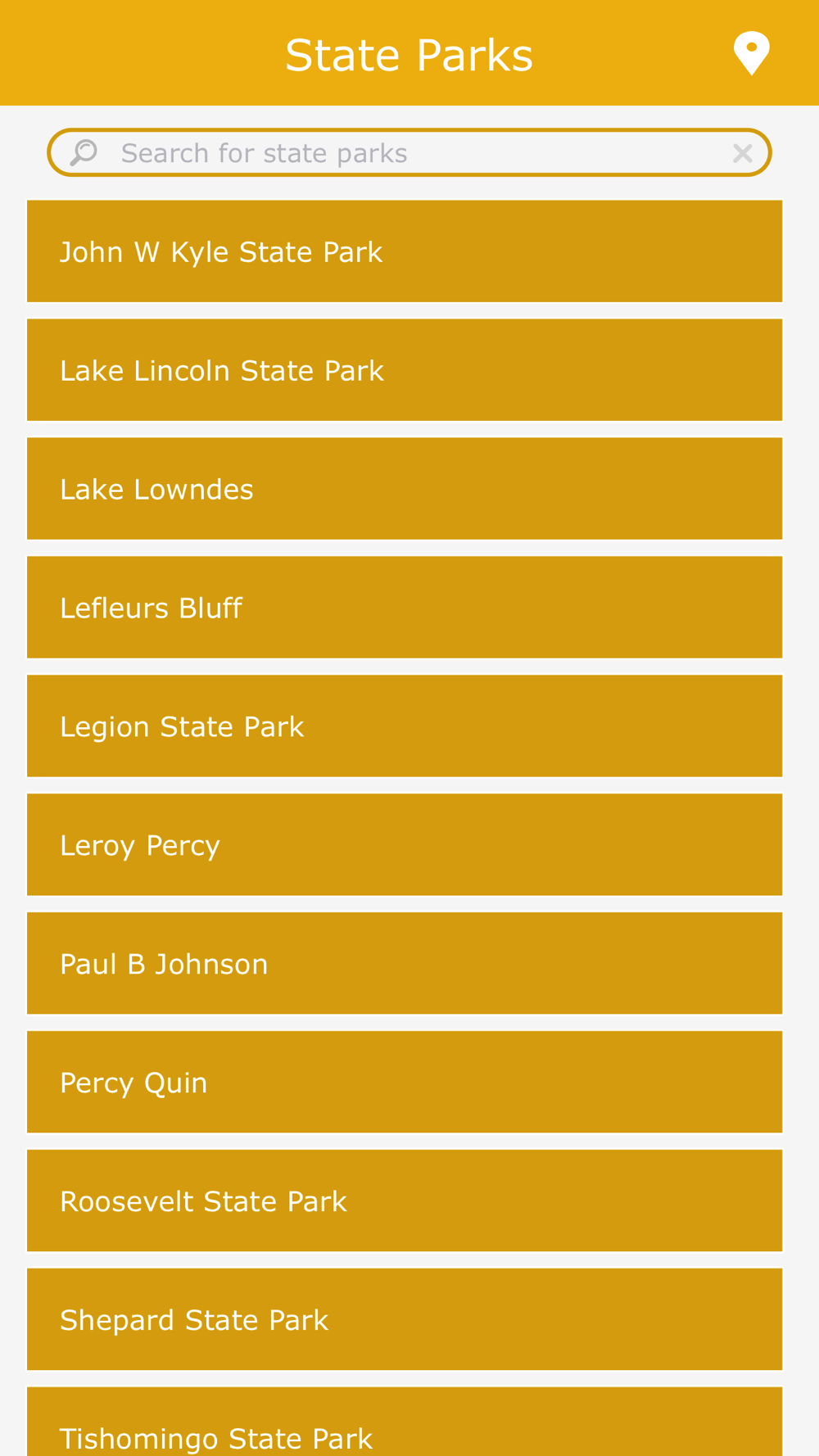The width and height of the screenshot is (819, 1456).
Task: Choose Legion State Park
Action: [x=405, y=726]
